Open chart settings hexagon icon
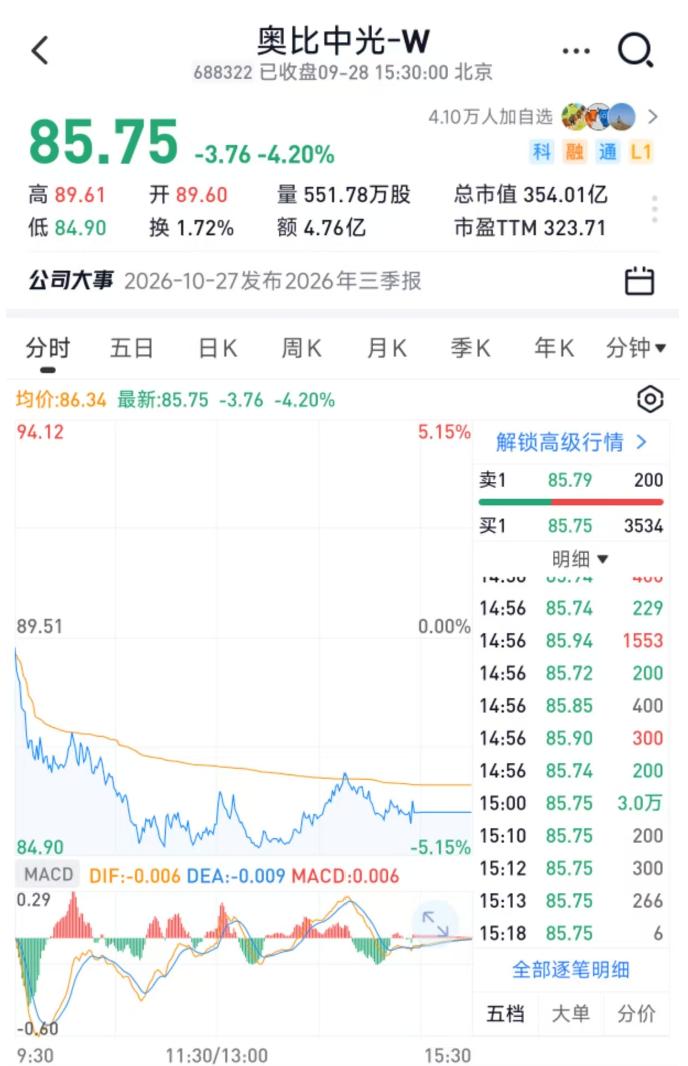 click(x=650, y=400)
